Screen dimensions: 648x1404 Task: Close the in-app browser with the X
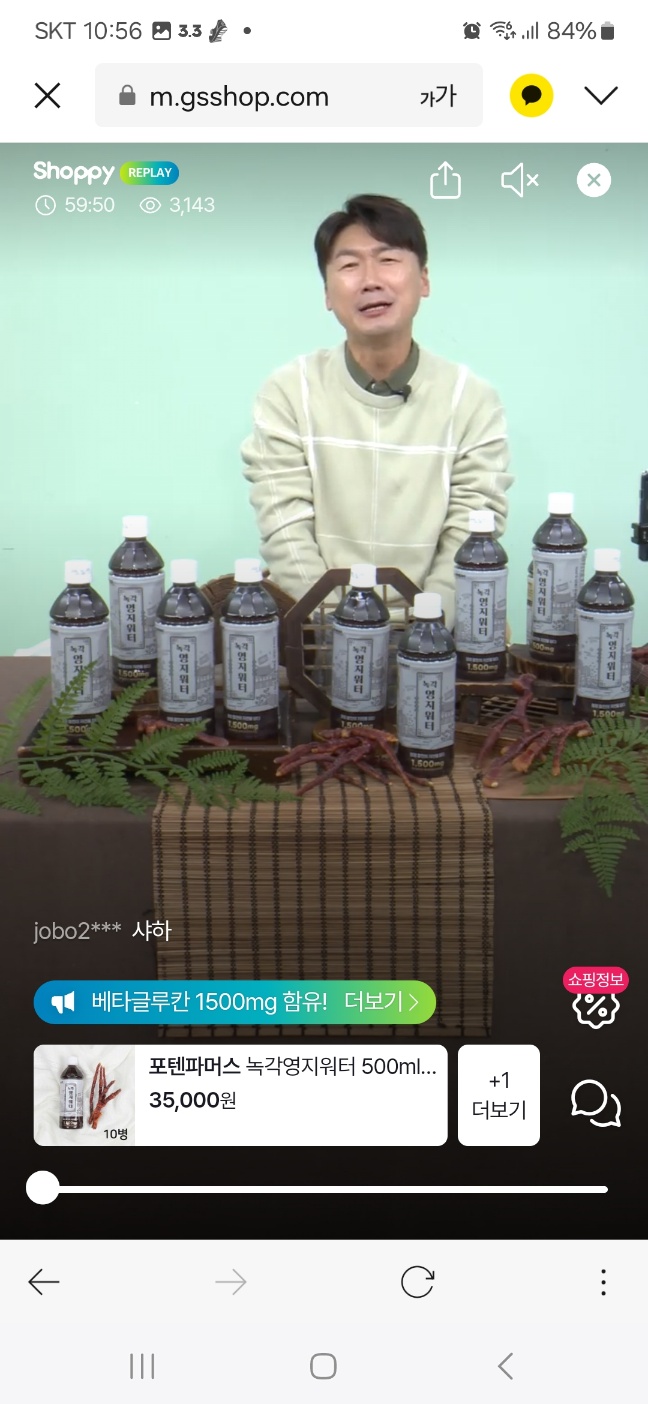point(47,96)
